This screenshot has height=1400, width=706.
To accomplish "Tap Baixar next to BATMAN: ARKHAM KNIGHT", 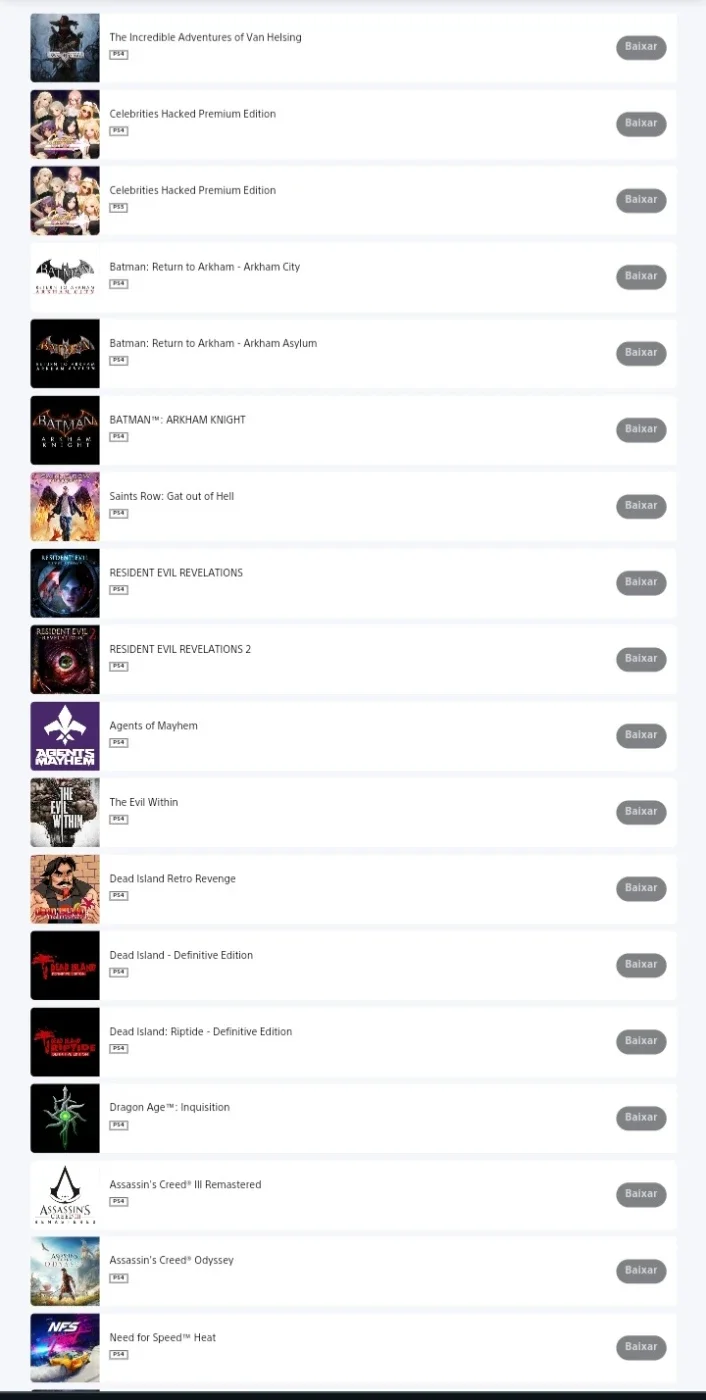I will pos(641,429).
